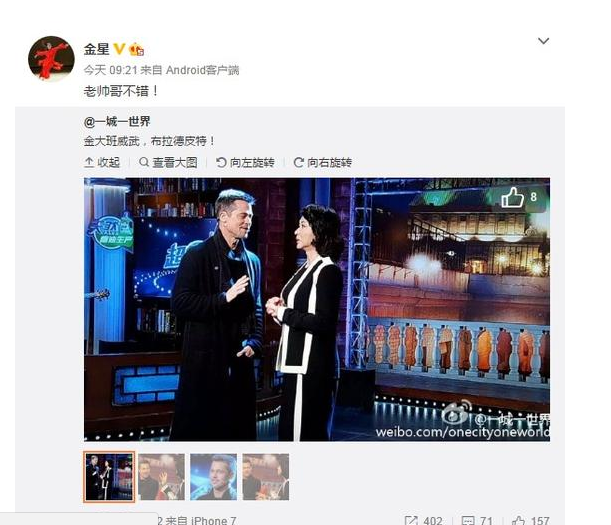This screenshot has height=525, width=611.
Task: Rotate the image left with 向左旋转
Action: [x=249, y=162]
